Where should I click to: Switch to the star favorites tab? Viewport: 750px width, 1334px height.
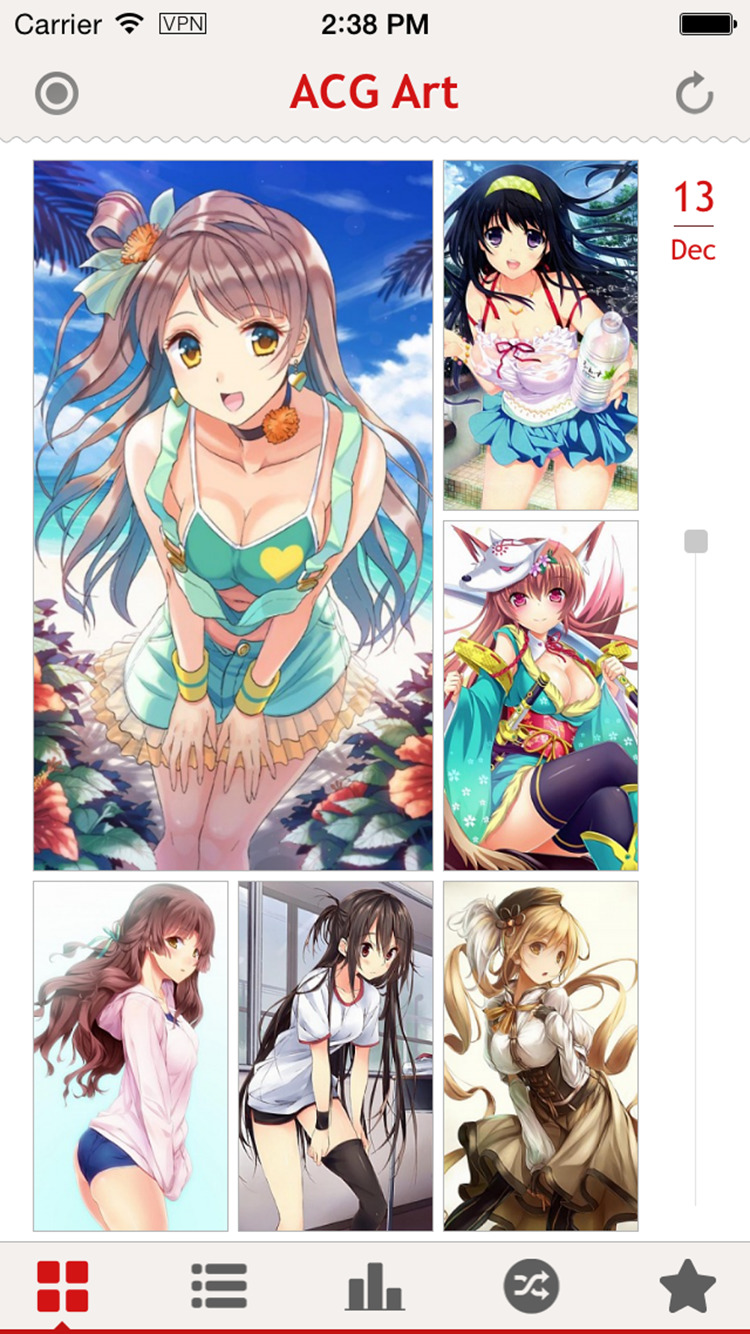688,1286
